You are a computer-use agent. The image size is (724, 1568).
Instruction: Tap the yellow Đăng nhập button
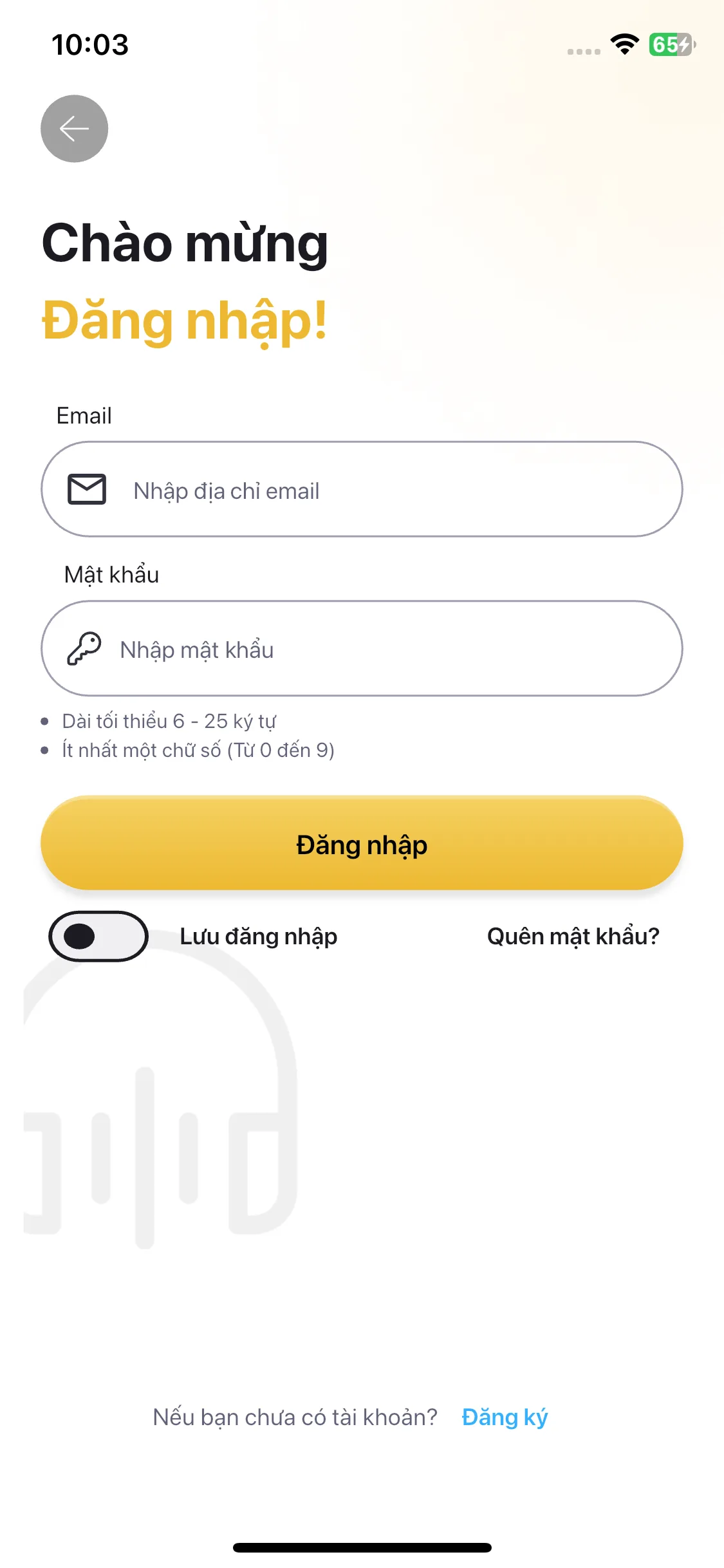(x=362, y=843)
